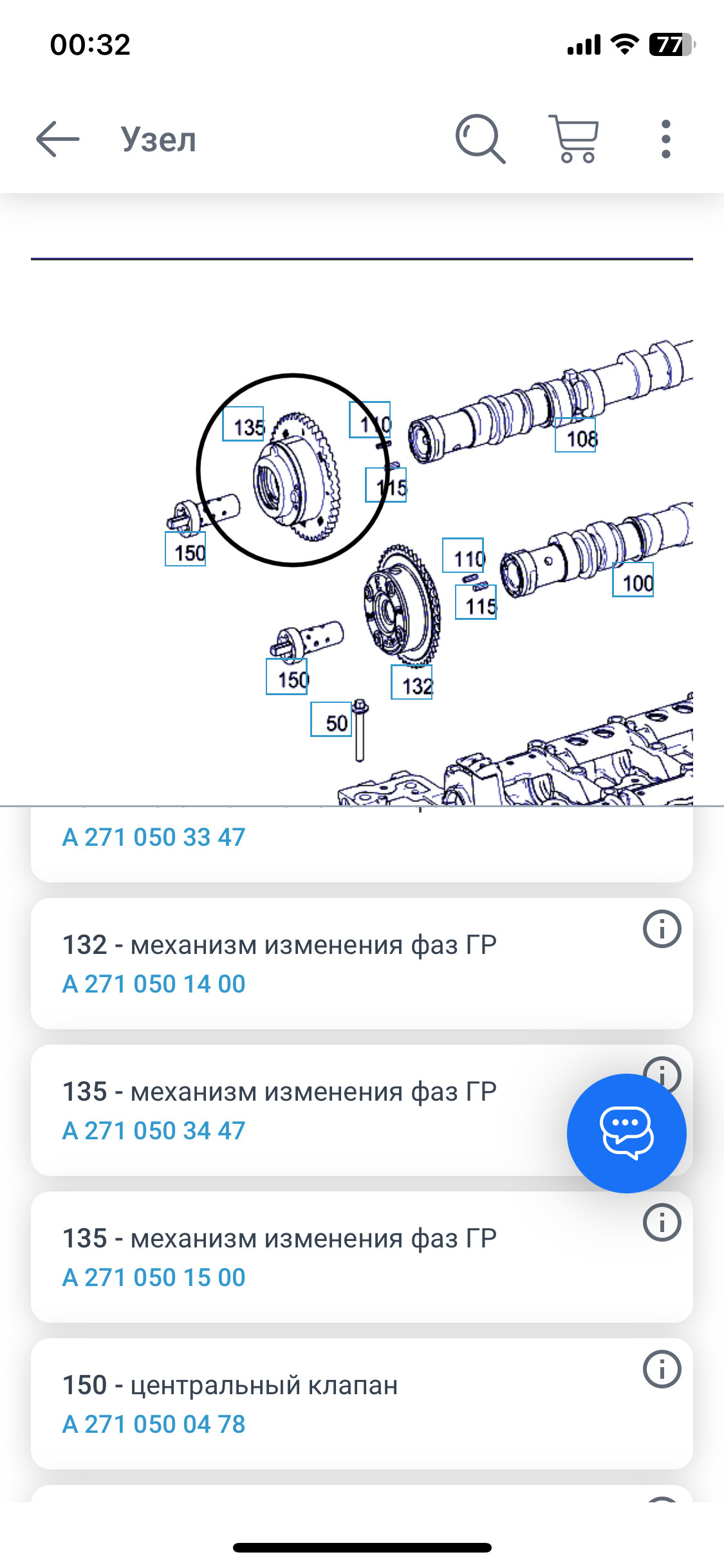The image size is (724, 1568).
Task: Open the three-dot overflow menu
Action: coord(665,139)
